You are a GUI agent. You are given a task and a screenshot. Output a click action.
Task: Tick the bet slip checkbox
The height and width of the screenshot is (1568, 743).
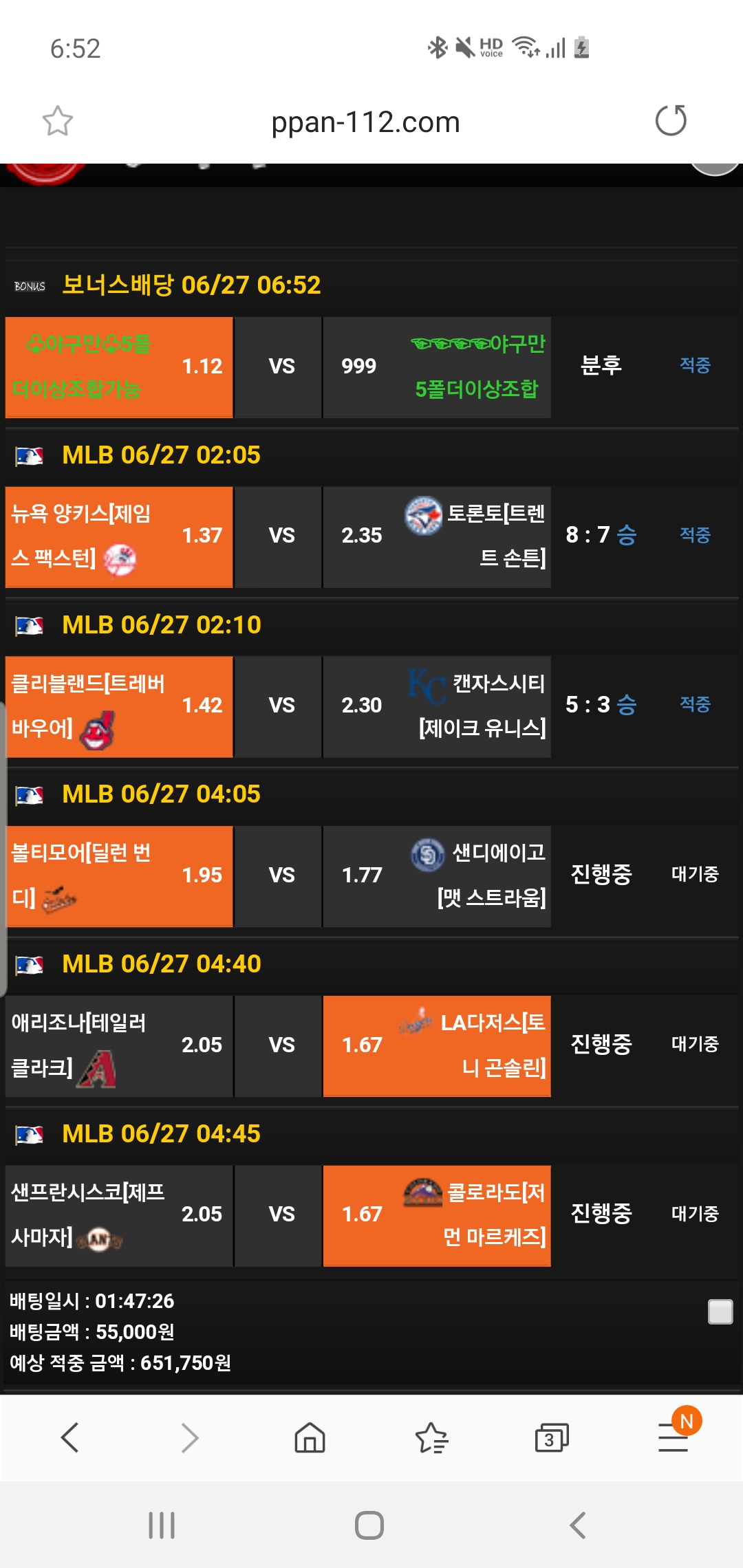720,1311
